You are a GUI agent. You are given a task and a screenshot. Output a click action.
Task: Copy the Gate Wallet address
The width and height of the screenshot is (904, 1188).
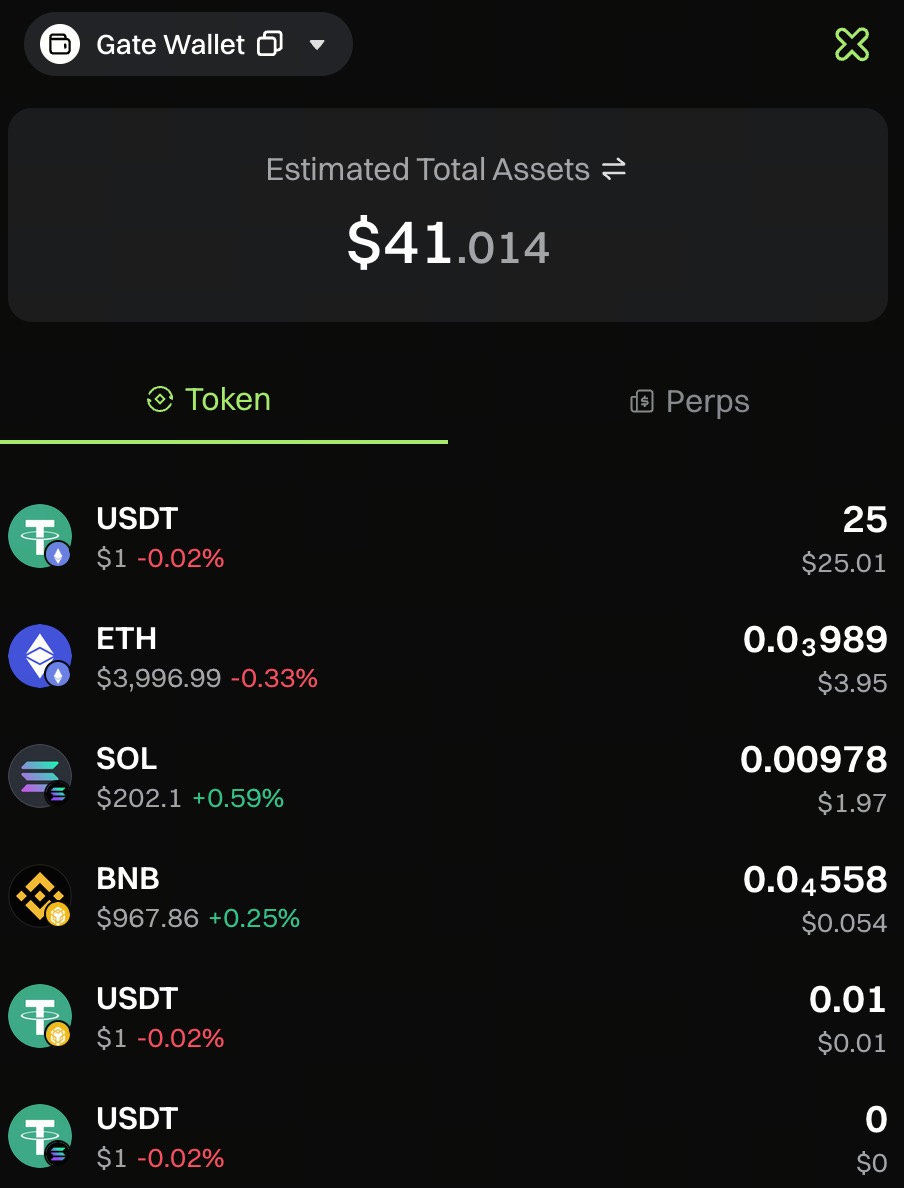click(x=270, y=44)
